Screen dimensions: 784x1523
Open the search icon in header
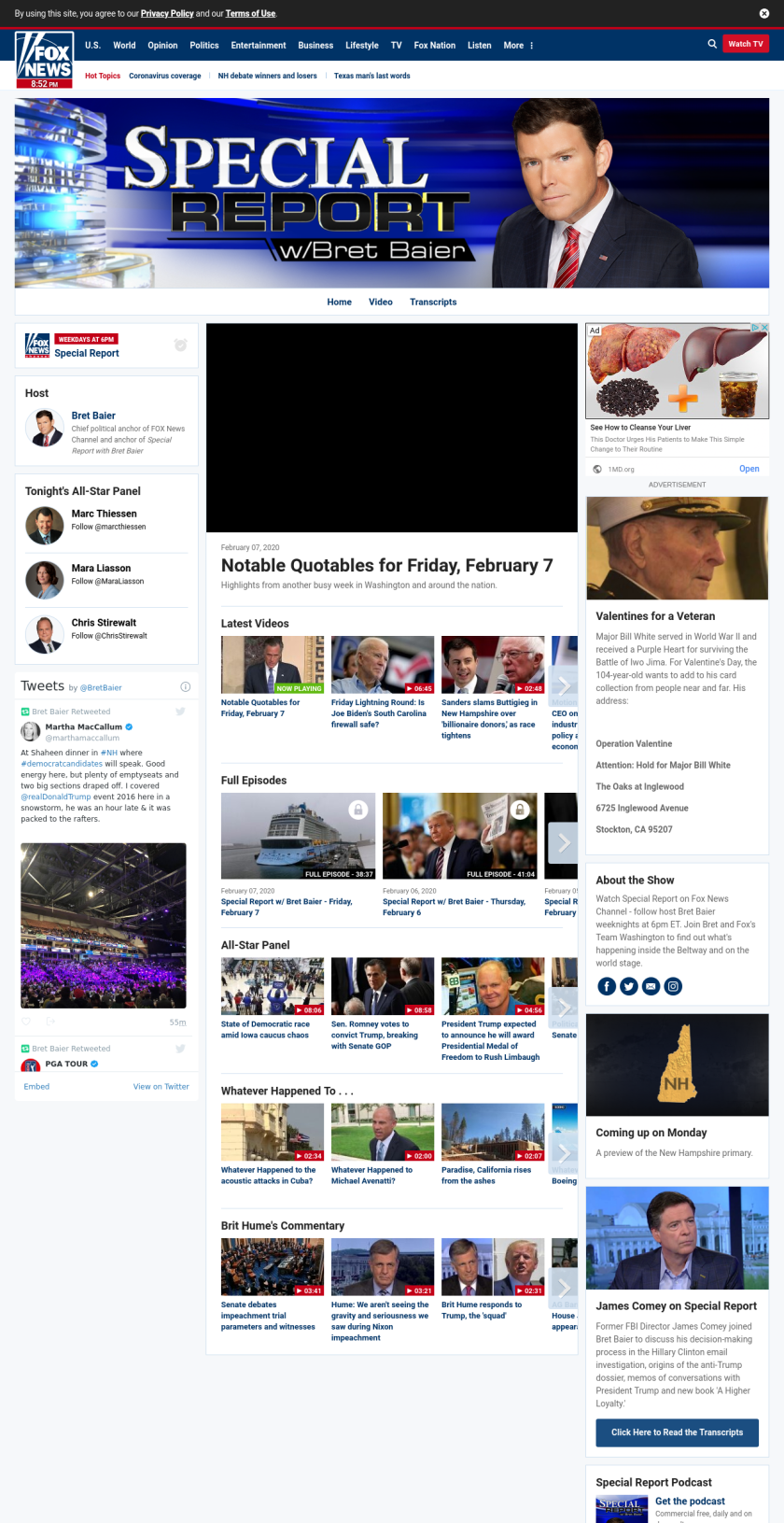(712, 44)
